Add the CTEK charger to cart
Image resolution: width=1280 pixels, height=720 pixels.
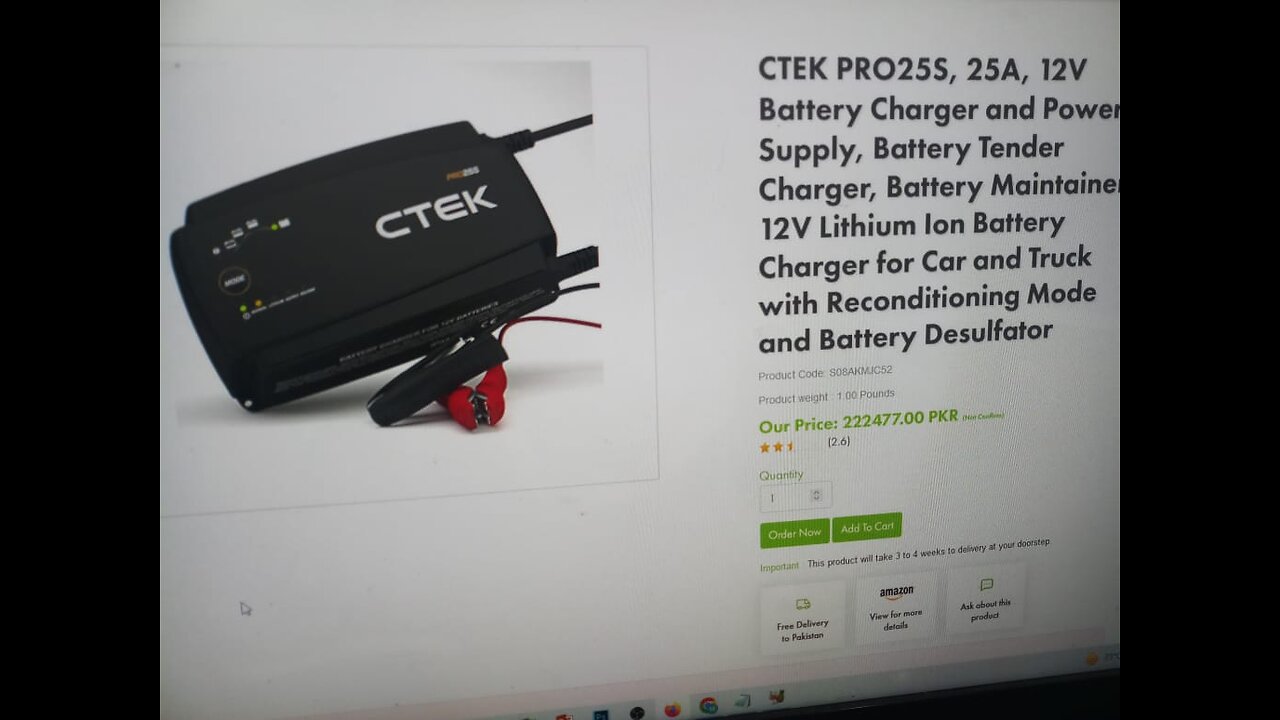[x=866, y=527]
